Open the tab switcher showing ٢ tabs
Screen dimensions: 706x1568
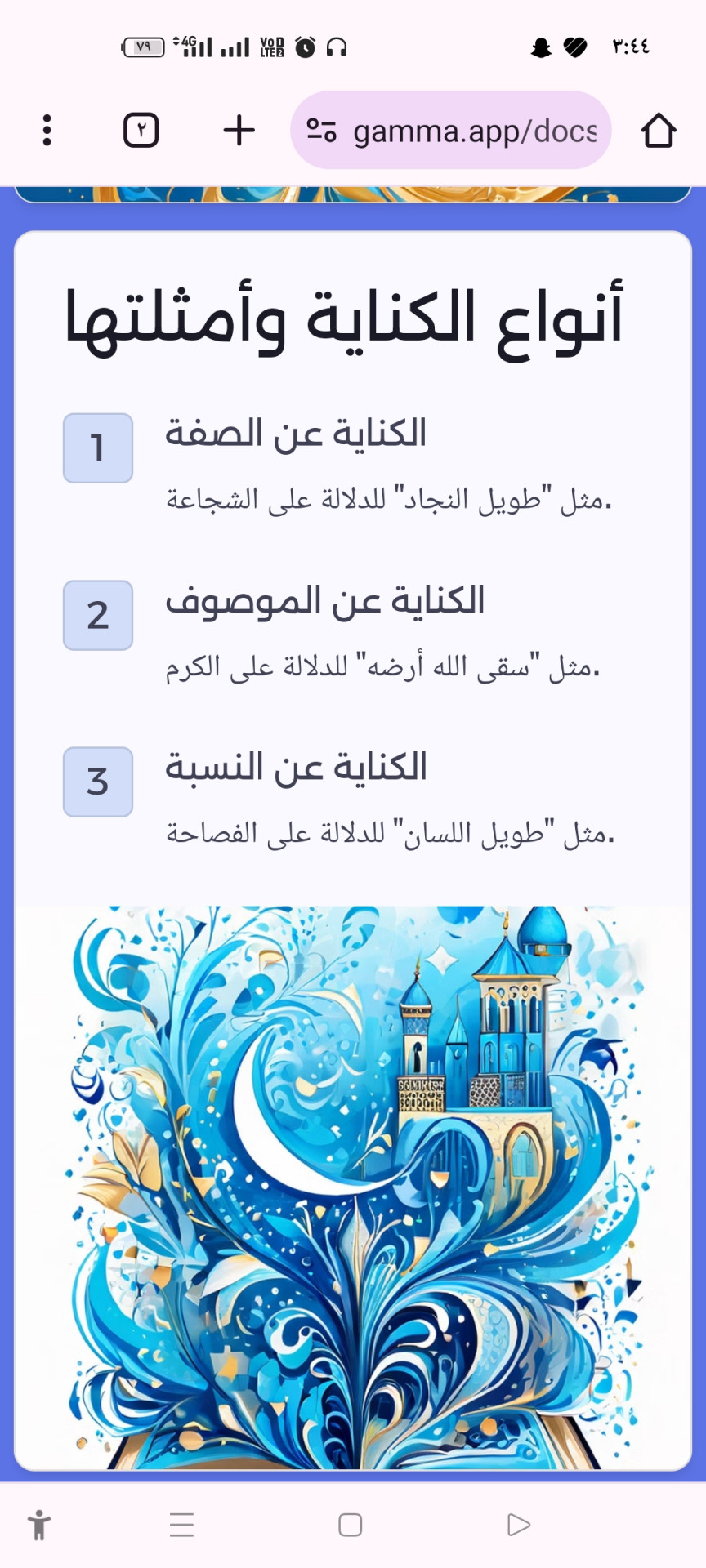[x=141, y=131]
